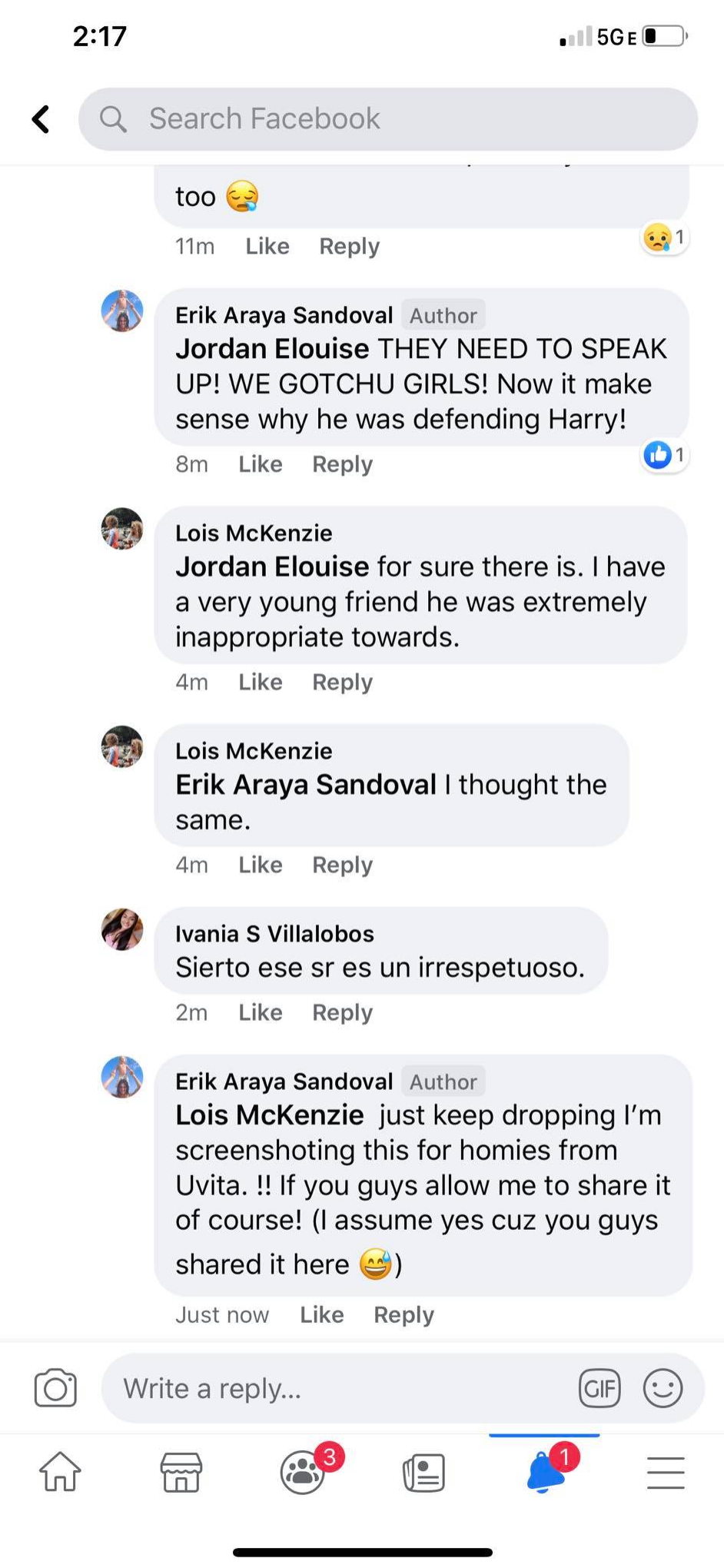Like Erik's THEY NEED TO SPEAK UP comment
Image resolution: width=724 pixels, height=1568 pixels.
tap(260, 464)
